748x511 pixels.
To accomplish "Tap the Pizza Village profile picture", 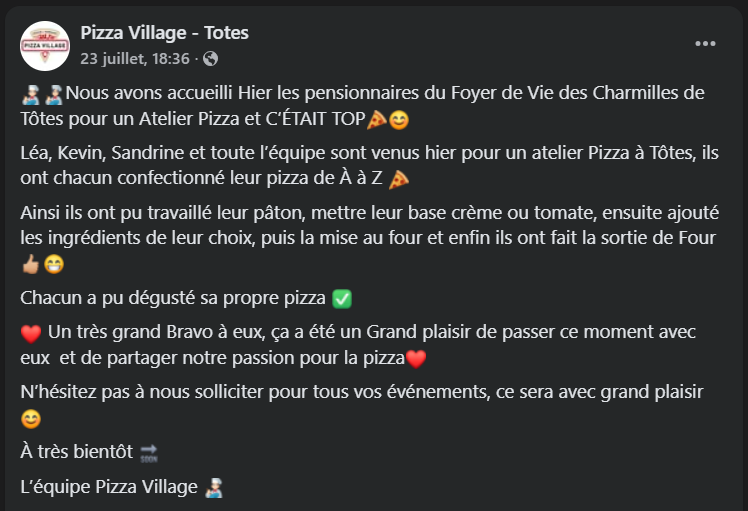I will pos(45,46).
